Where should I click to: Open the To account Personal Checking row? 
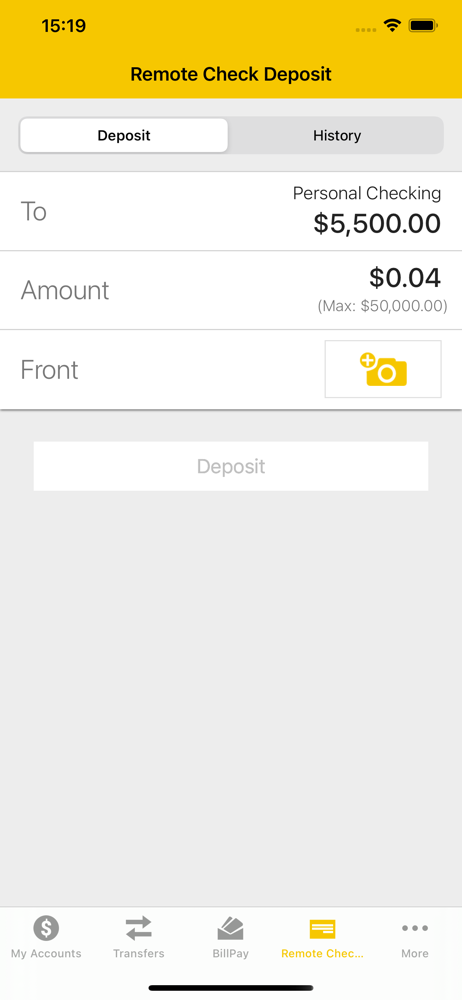point(231,211)
